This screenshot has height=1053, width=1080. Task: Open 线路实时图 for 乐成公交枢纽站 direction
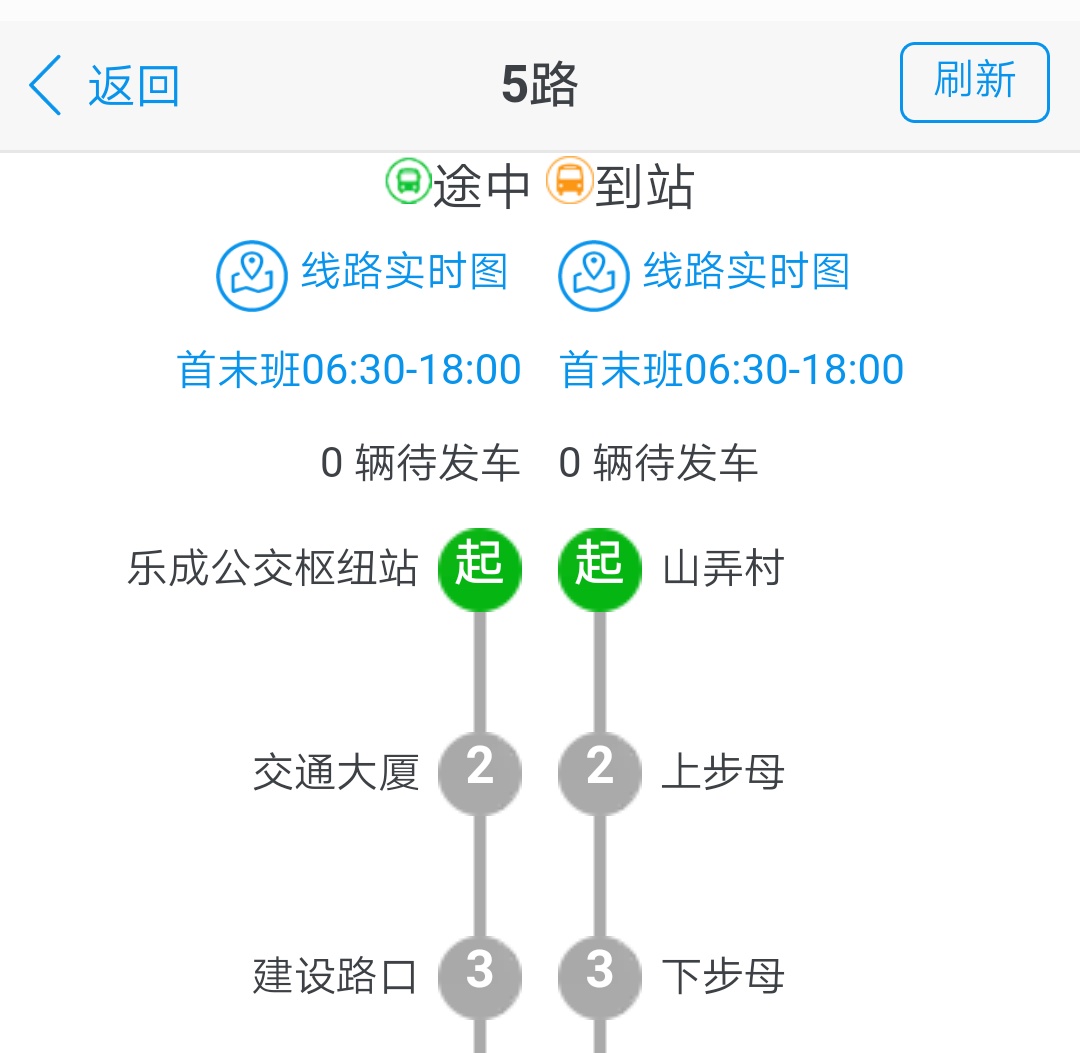coord(363,273)
